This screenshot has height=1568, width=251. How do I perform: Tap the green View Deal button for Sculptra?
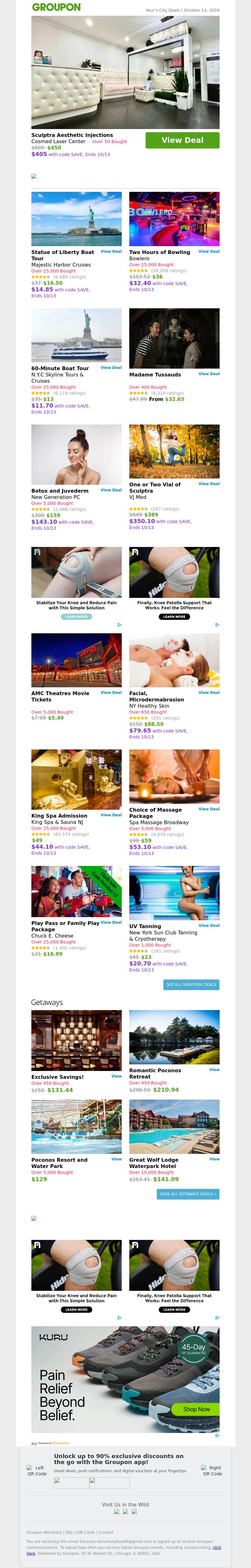(182, 140)
